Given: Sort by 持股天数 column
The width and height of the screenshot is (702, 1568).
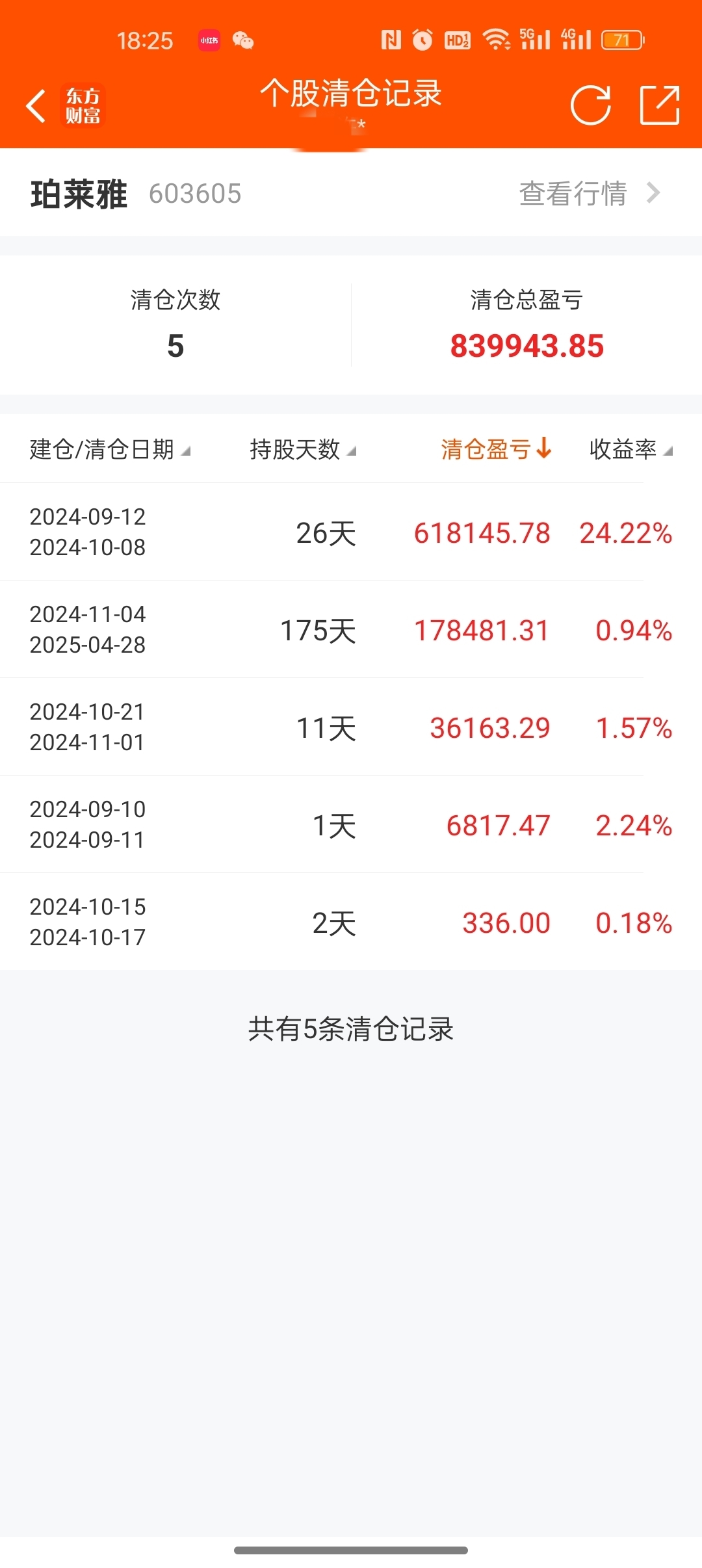Looking at the screenshot, I should click(303, 449).
